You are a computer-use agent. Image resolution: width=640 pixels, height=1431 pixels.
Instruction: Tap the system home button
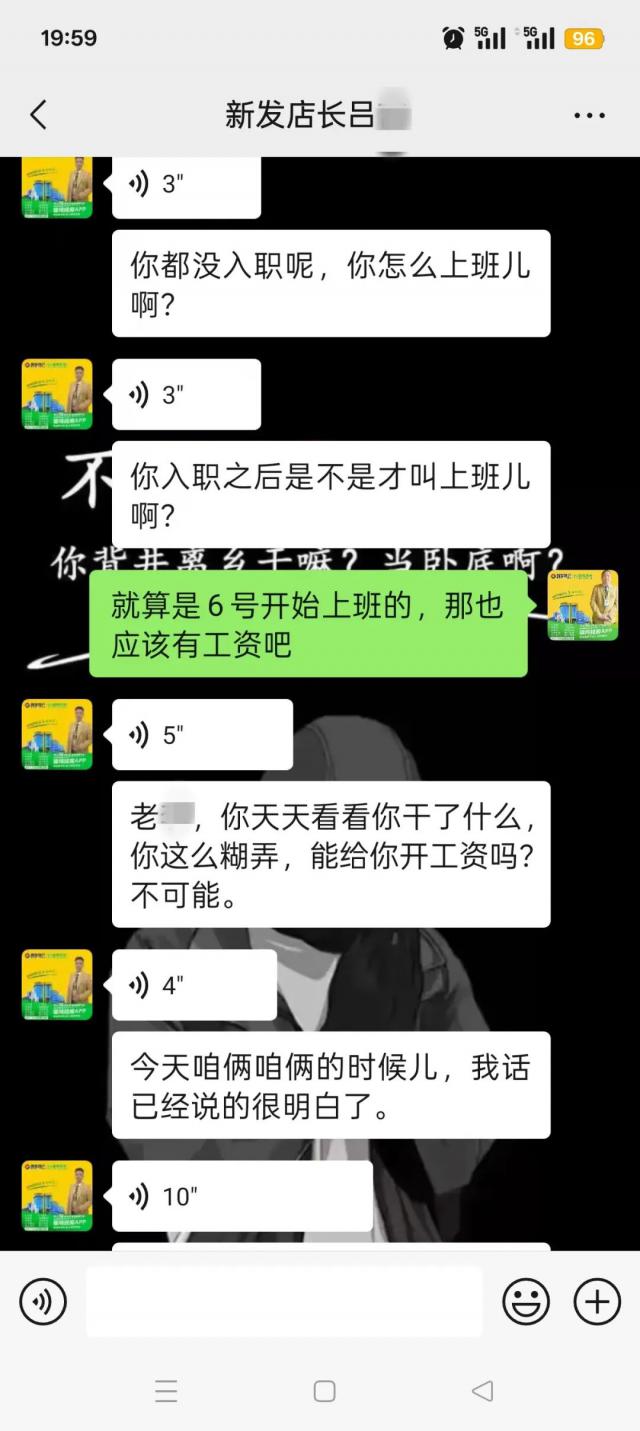tap(324, 1391)
